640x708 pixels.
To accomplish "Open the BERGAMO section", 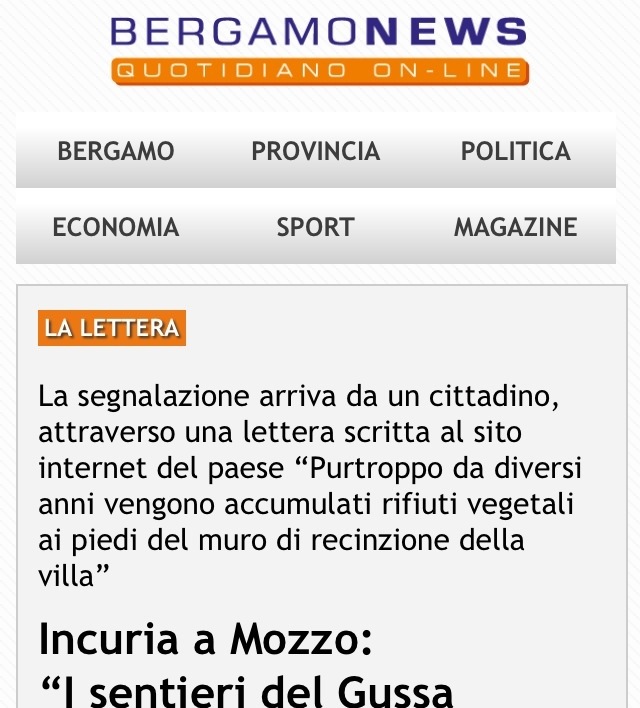I will point(116,152).
